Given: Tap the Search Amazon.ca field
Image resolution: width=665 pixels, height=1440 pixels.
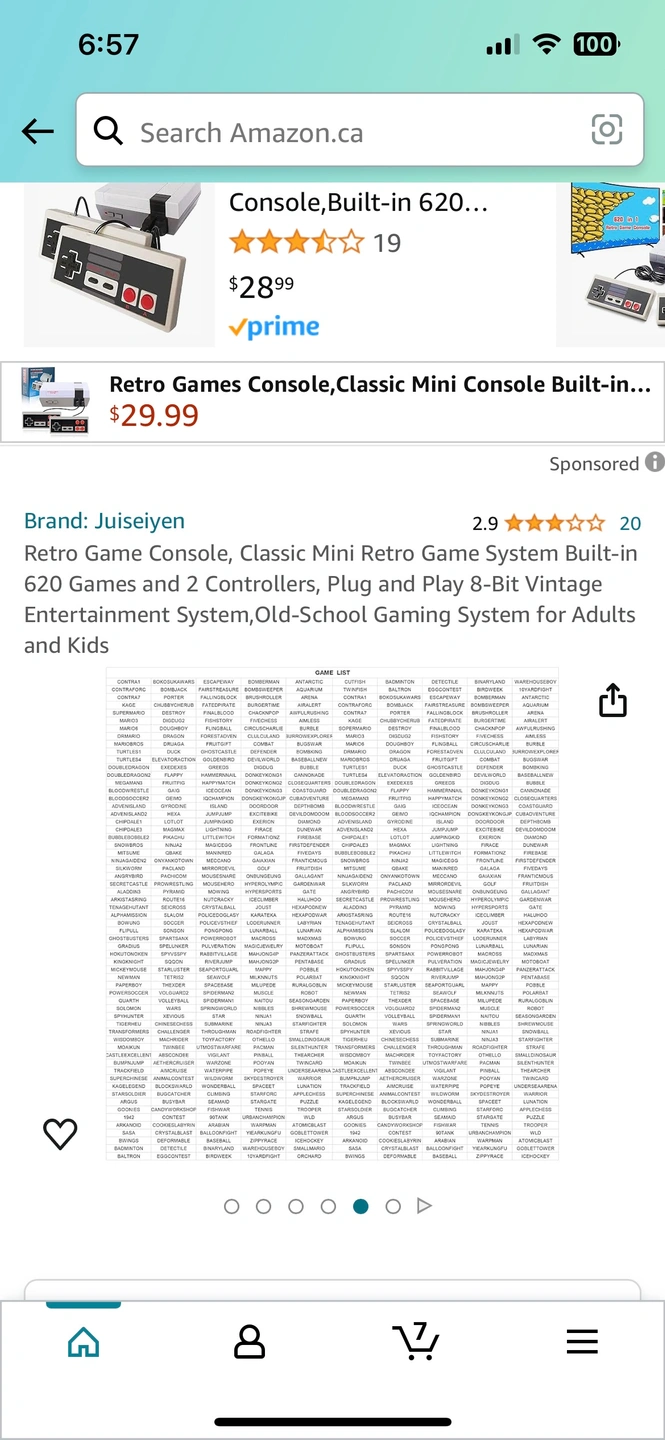Looking at the screenshot, I should tap(340, 132).
